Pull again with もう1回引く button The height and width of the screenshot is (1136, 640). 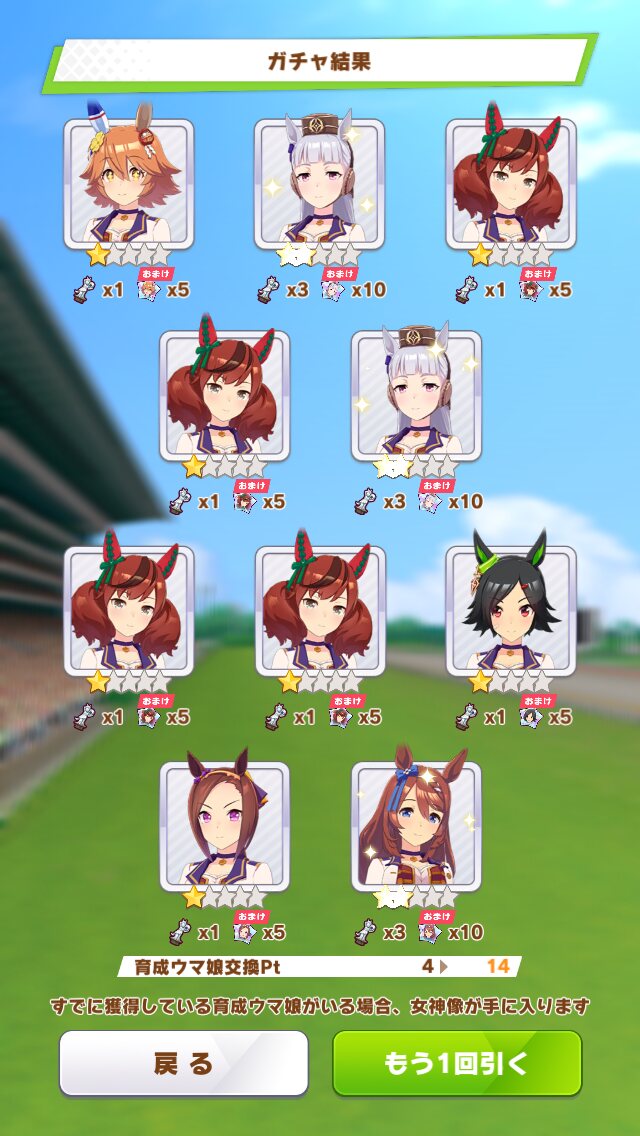click(457, 1063)
